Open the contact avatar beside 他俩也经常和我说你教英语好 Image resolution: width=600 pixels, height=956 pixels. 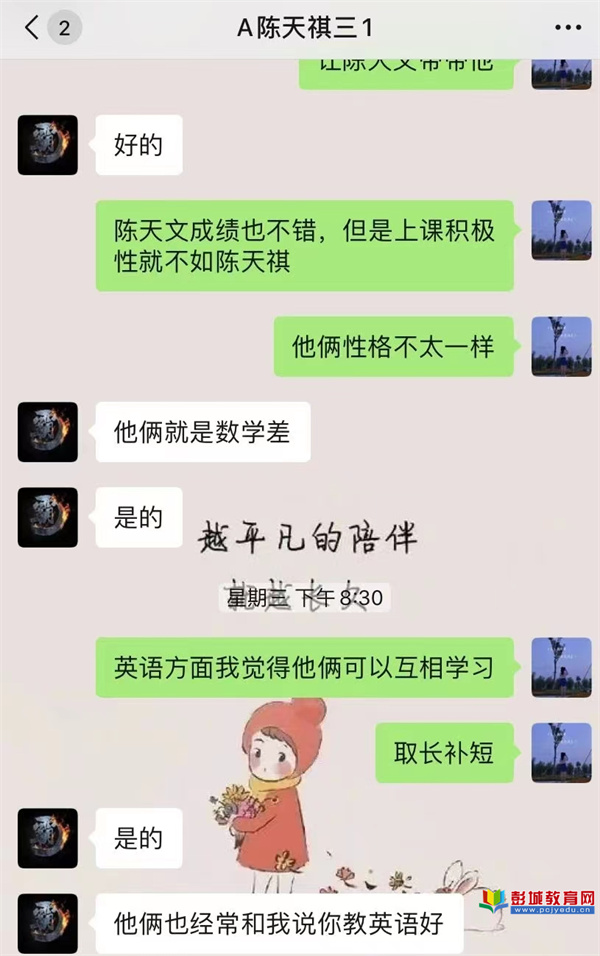(47, 922)
